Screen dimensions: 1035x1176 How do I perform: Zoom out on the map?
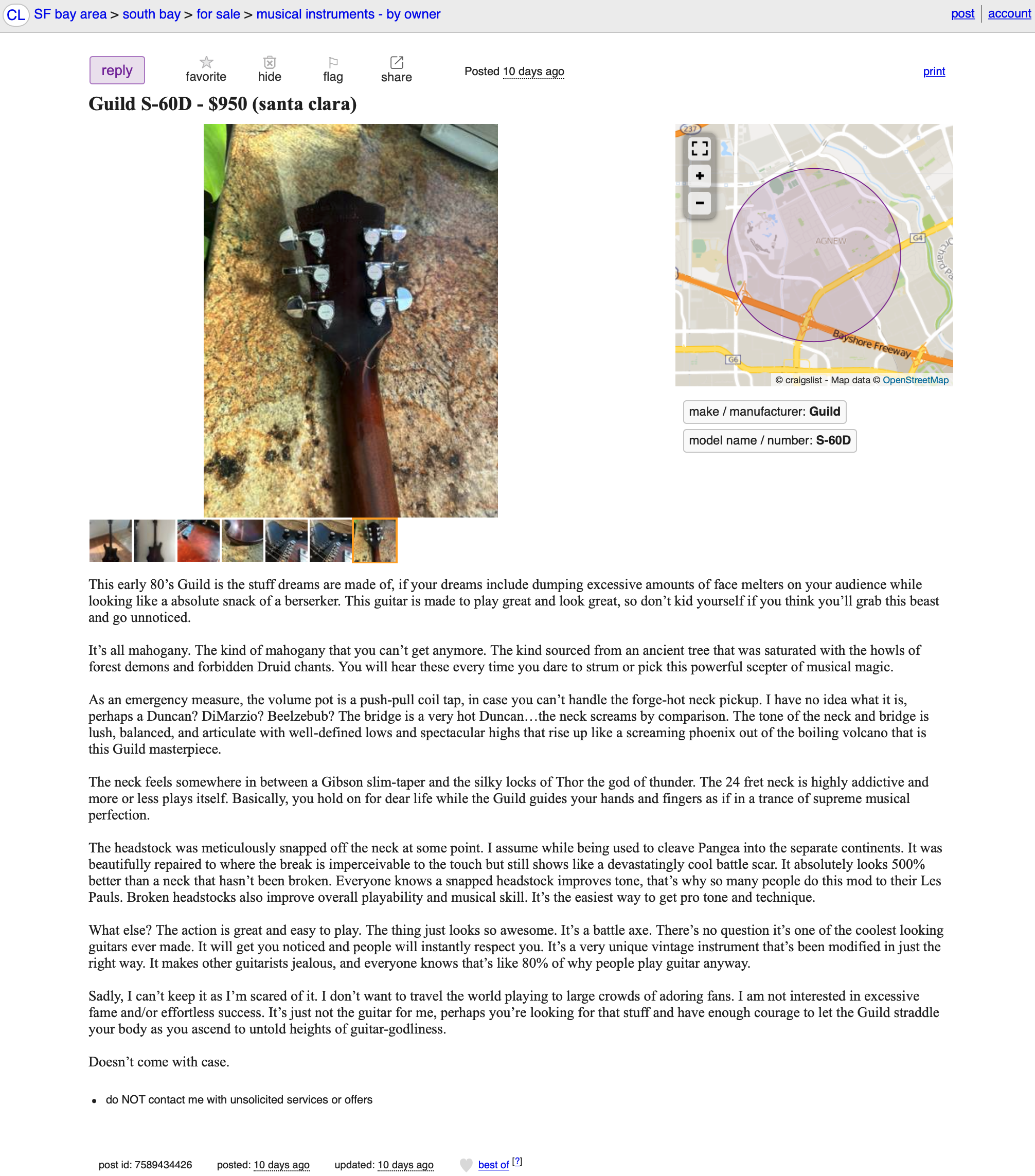pyautogui.click(x=699, y=203)
